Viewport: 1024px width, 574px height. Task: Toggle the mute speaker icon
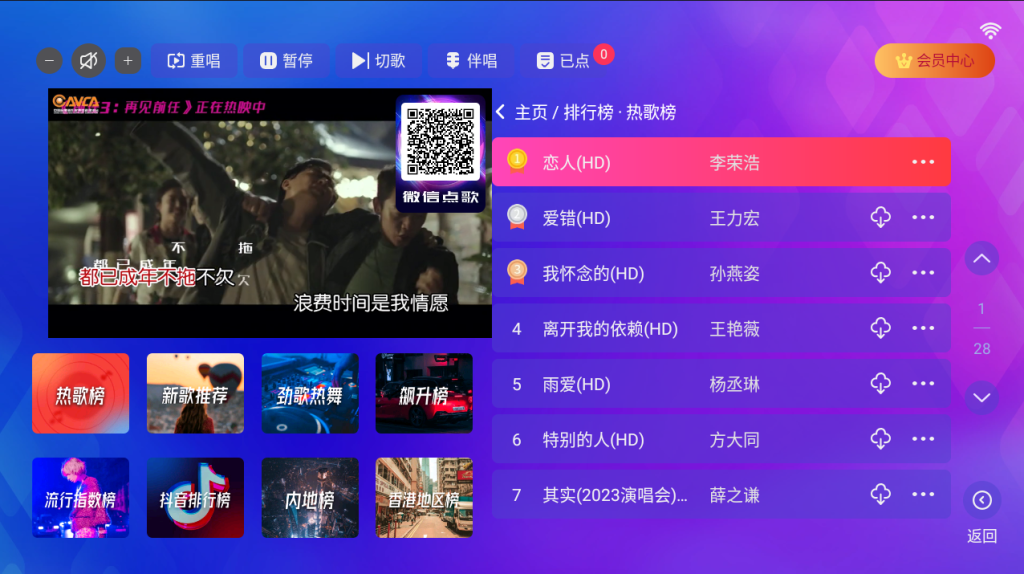click(x=88, y=61)
